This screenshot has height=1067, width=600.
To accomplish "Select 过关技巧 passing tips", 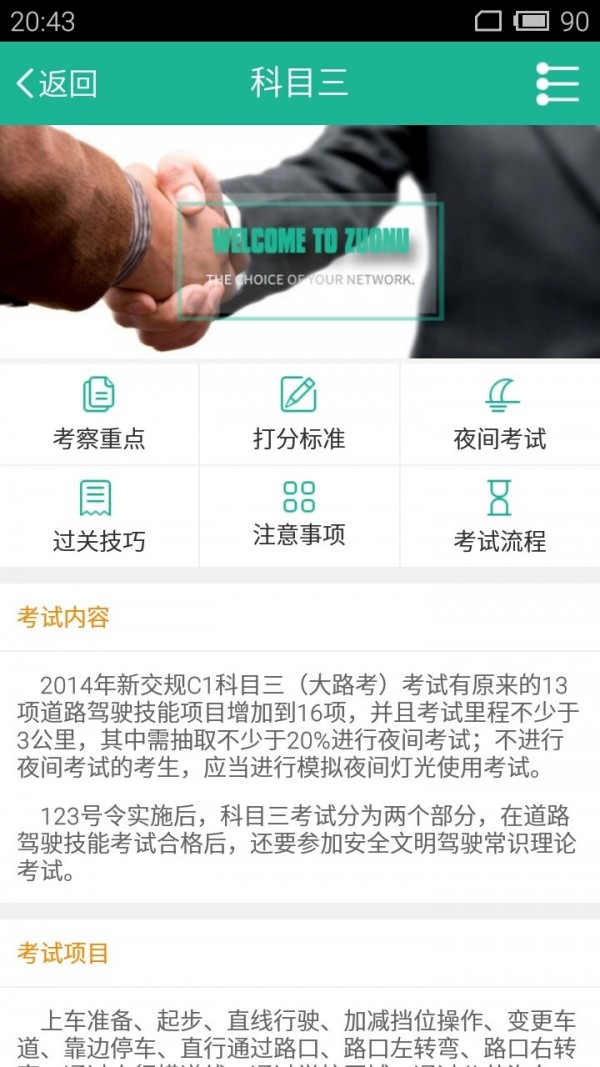I will coord(99,516).
